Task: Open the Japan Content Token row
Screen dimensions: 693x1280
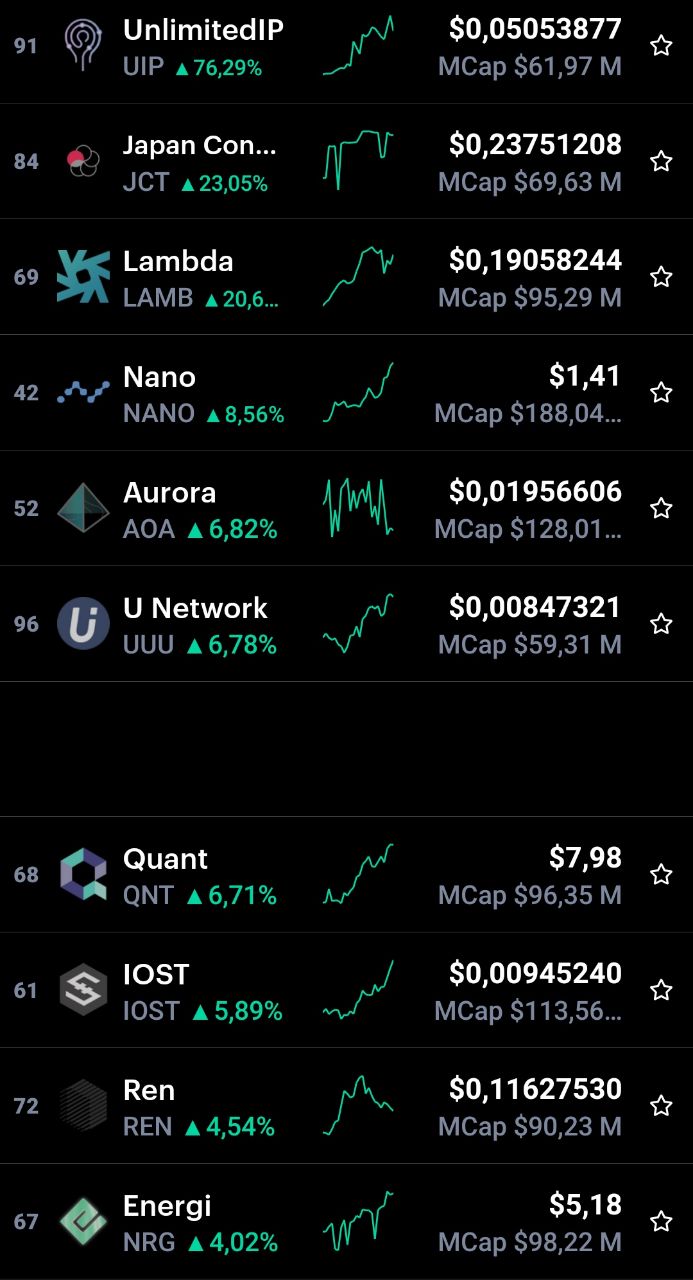Action: click(x=346, y=161)
